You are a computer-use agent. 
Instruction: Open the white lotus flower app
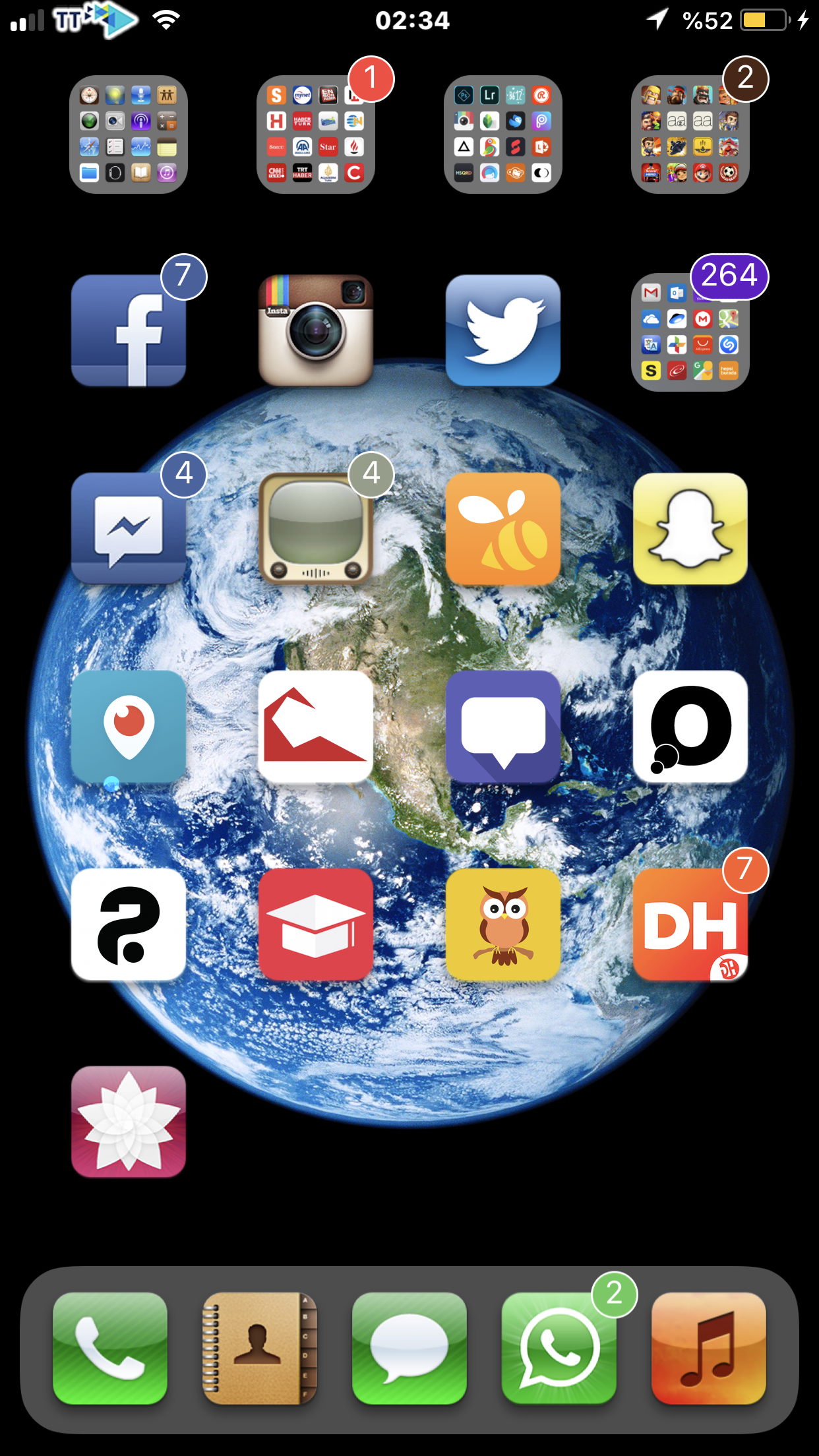(x=129, y=1122)
